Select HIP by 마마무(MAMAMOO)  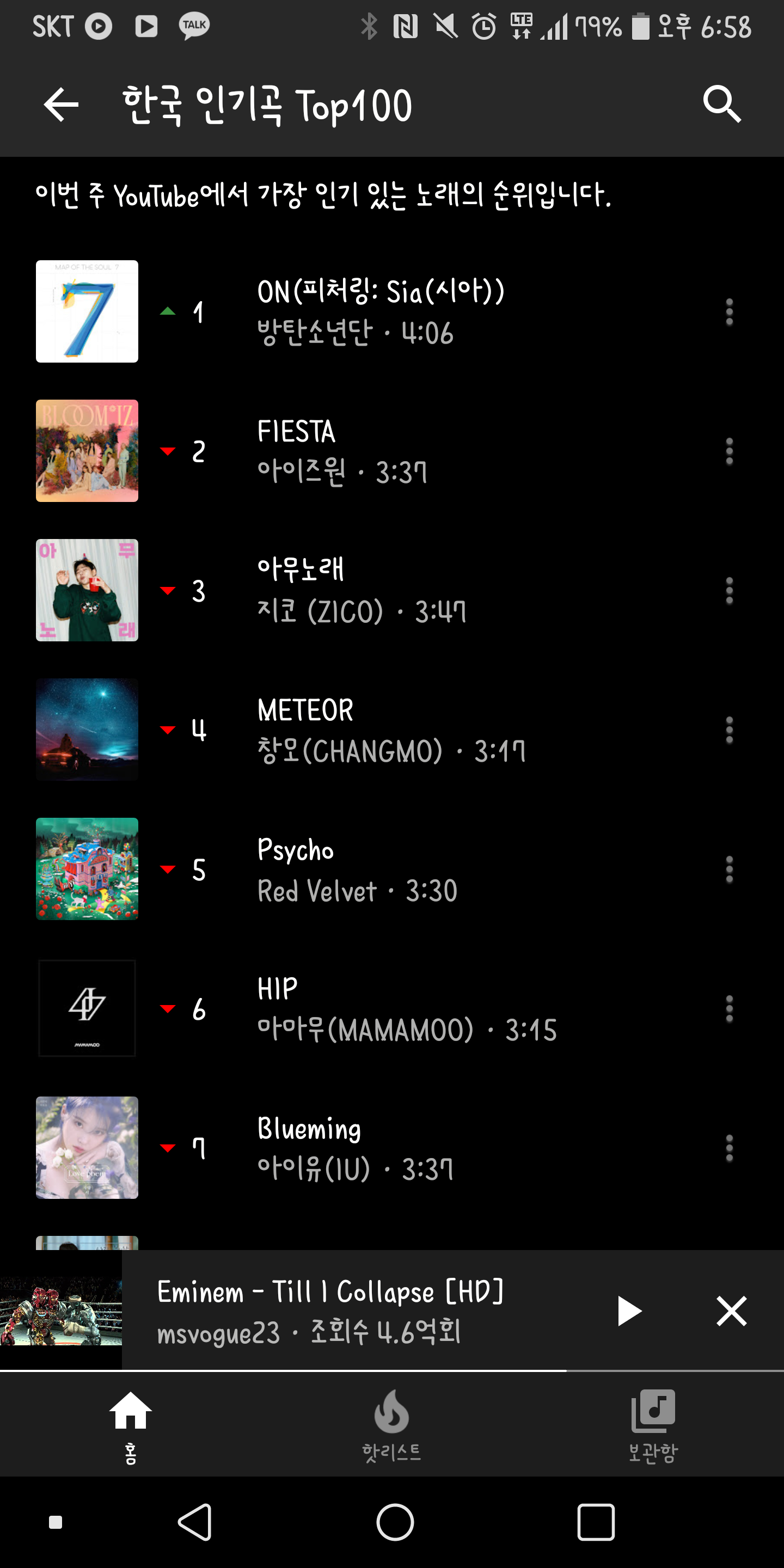coord(406,1009)
